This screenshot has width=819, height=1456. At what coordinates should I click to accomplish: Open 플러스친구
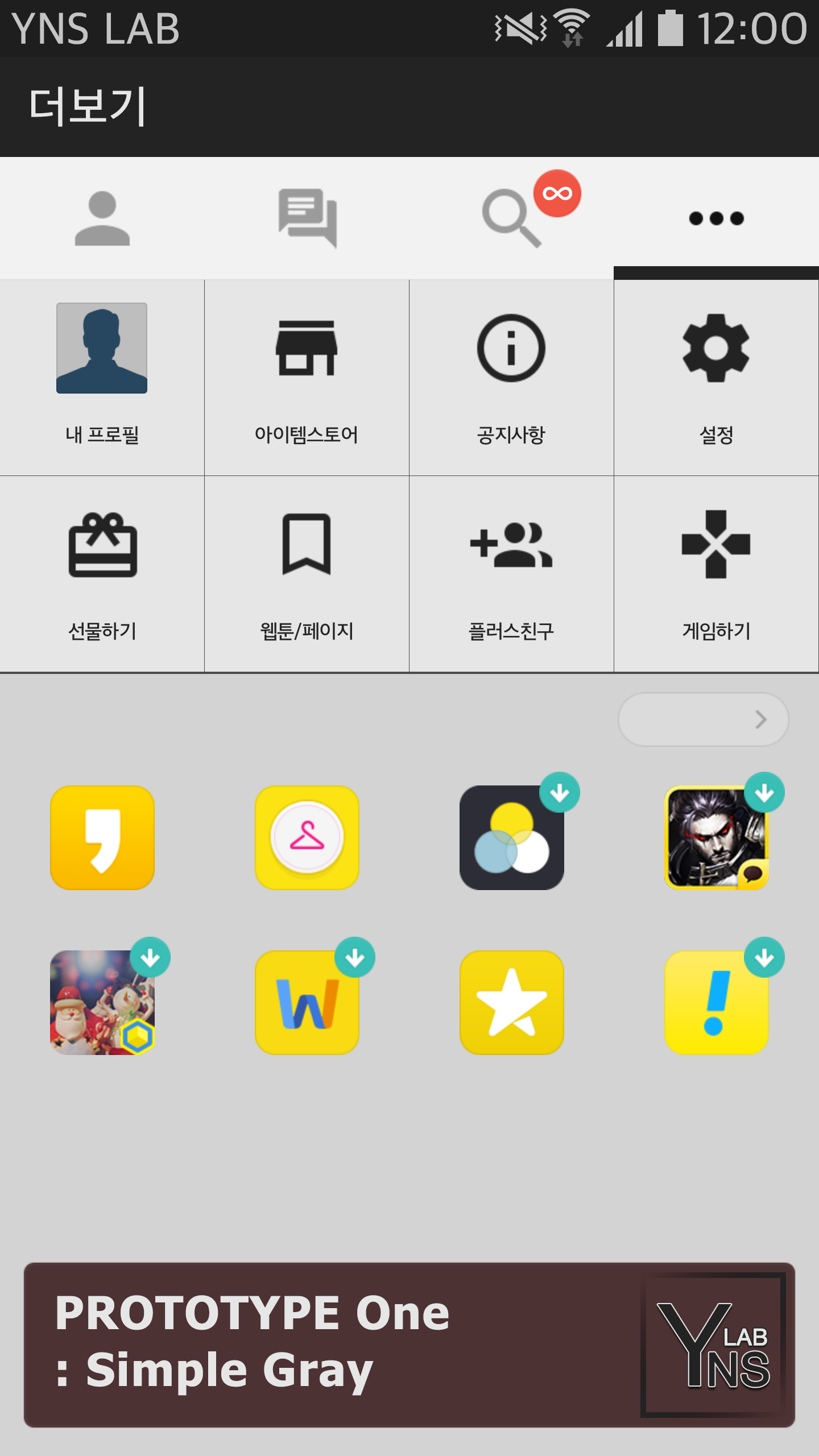pyautogui.click(x=511, y=573)
